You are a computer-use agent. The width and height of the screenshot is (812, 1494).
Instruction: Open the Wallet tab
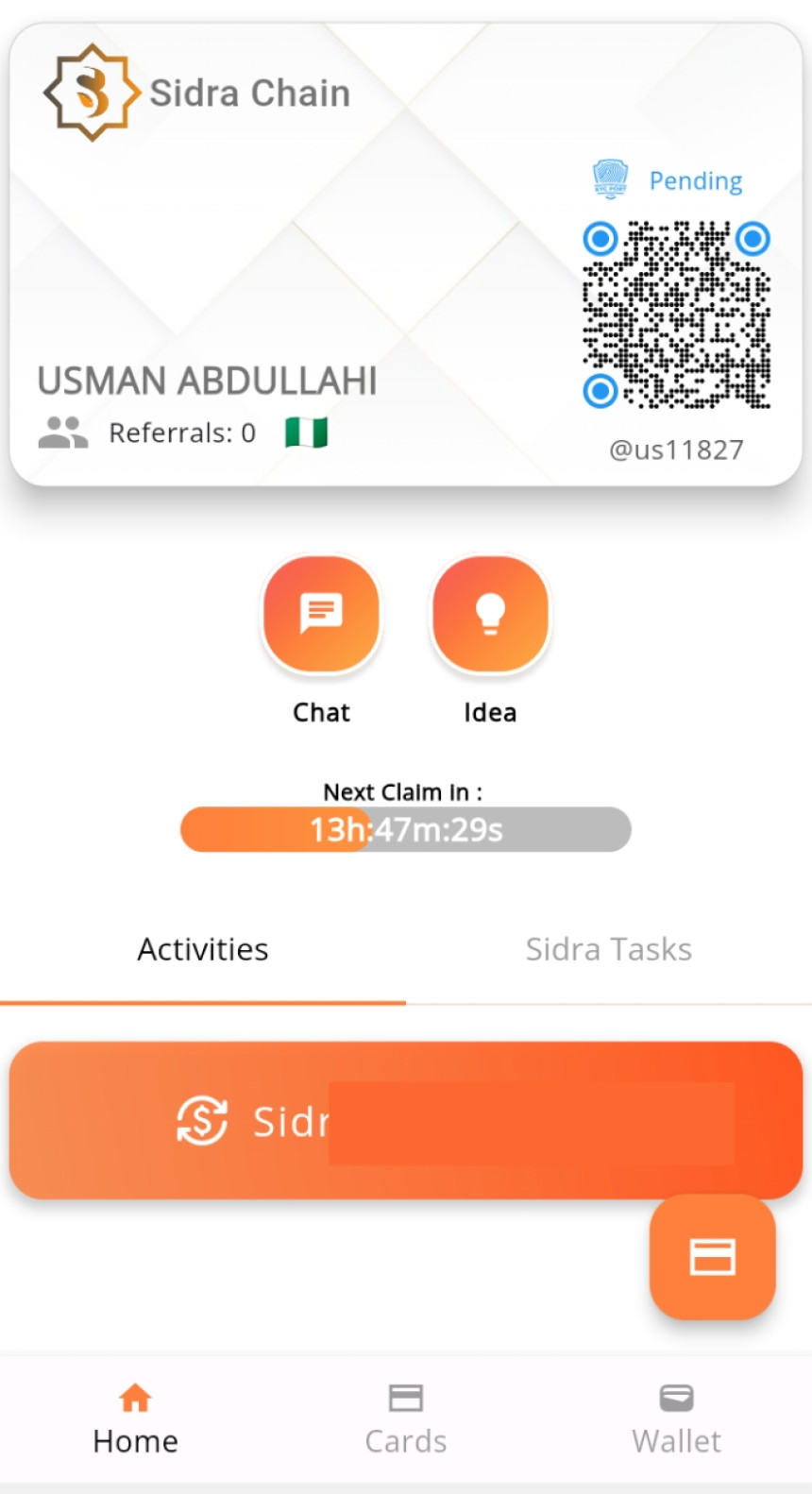676,1419
